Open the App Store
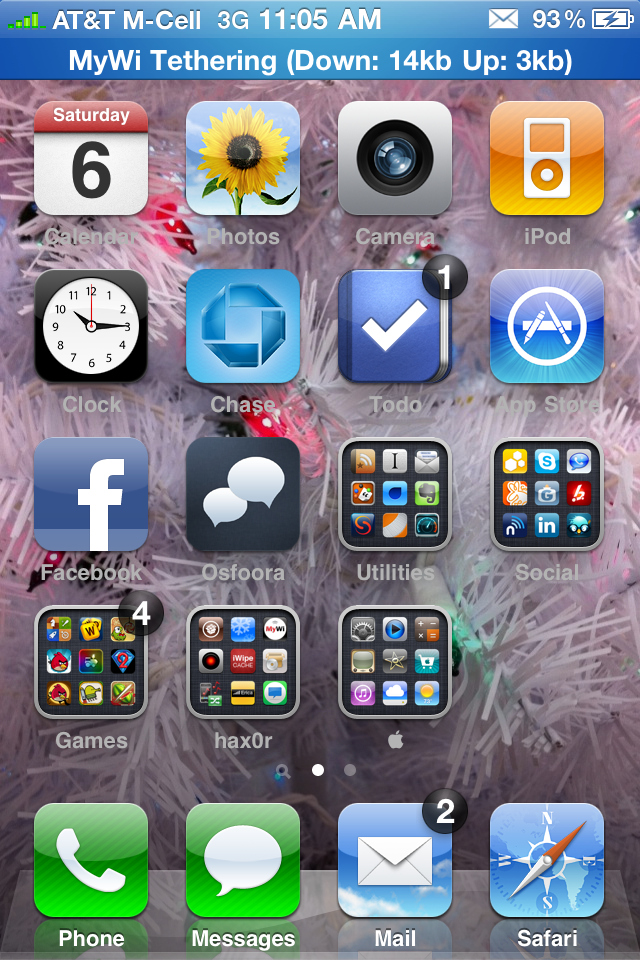 pyautogui.click(x=547, y=326)
